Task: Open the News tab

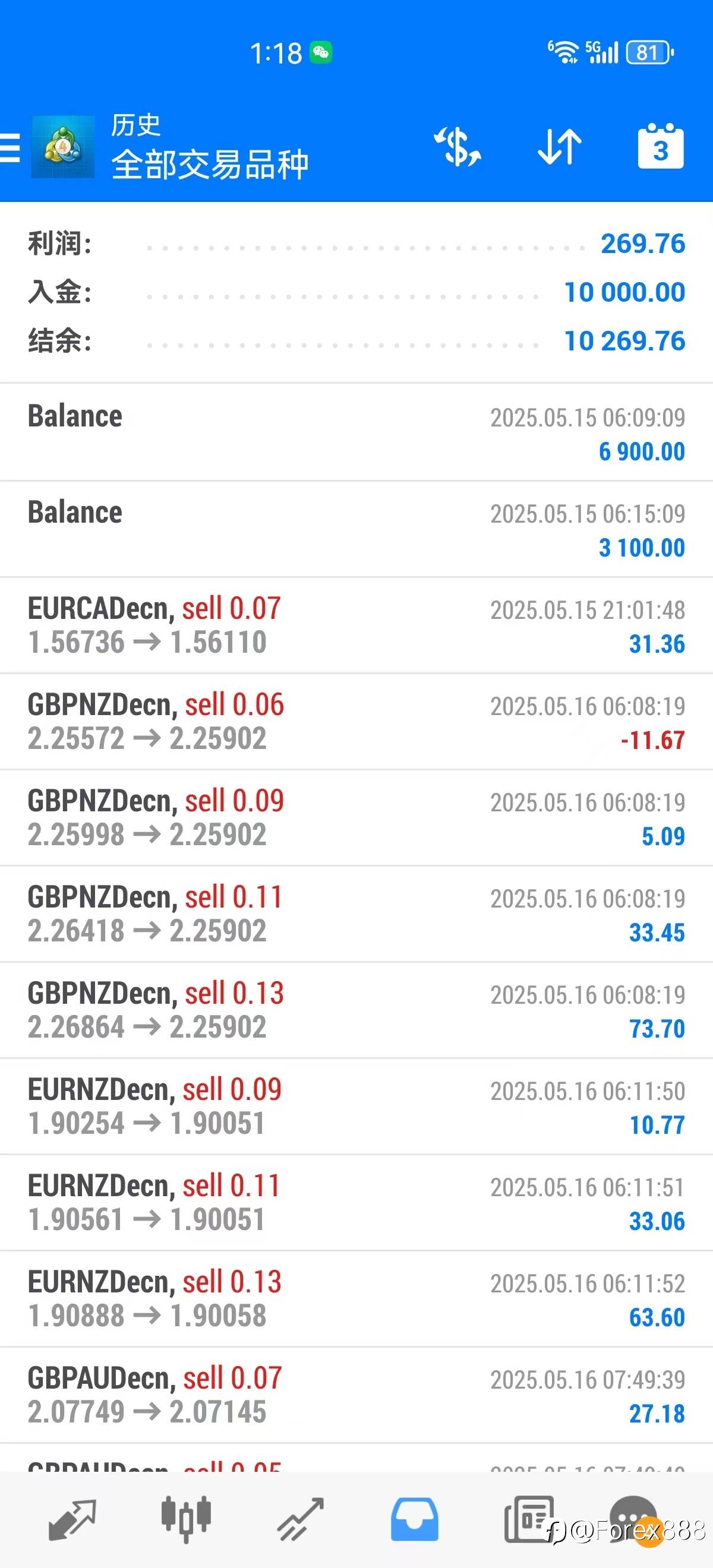Action: click(528, 1519)
